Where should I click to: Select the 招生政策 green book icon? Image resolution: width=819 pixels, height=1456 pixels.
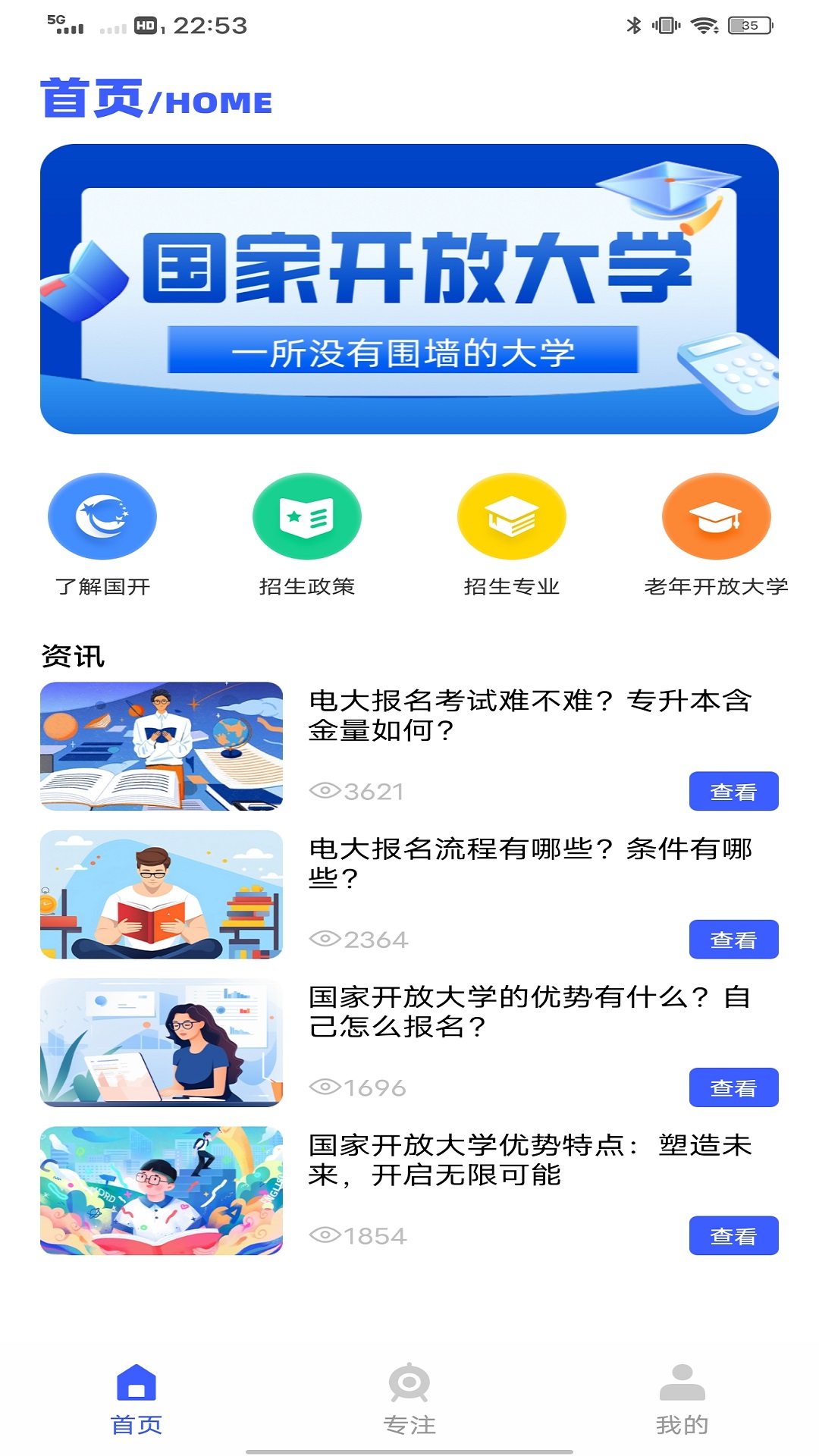click(x=306, y=515)
